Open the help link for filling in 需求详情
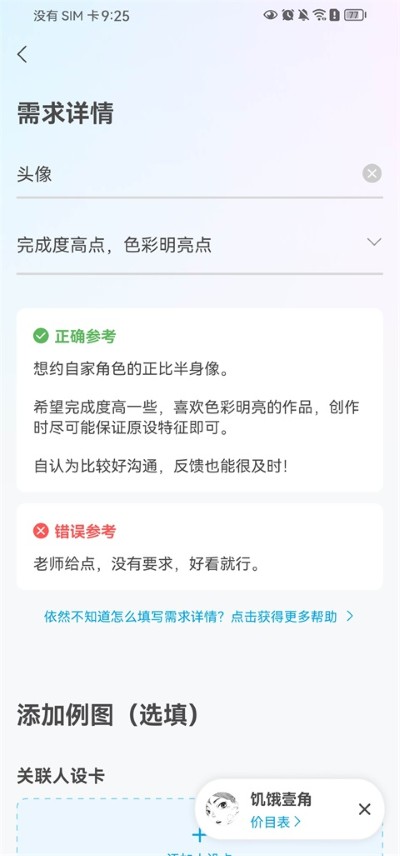Image resolution: width=400 pixels, height=856 pixels. [199, 617]
